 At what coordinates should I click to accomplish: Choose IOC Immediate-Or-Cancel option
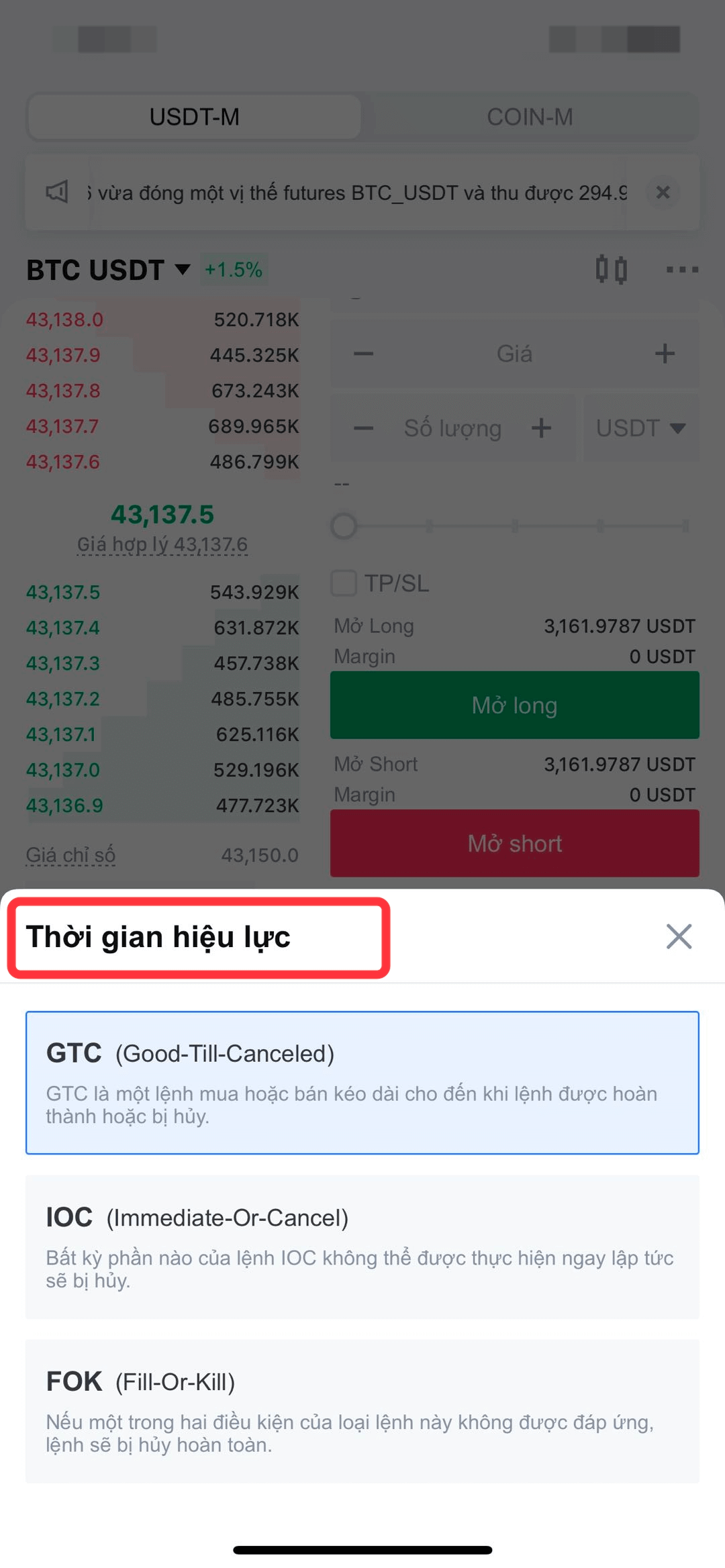point(362,1246)
